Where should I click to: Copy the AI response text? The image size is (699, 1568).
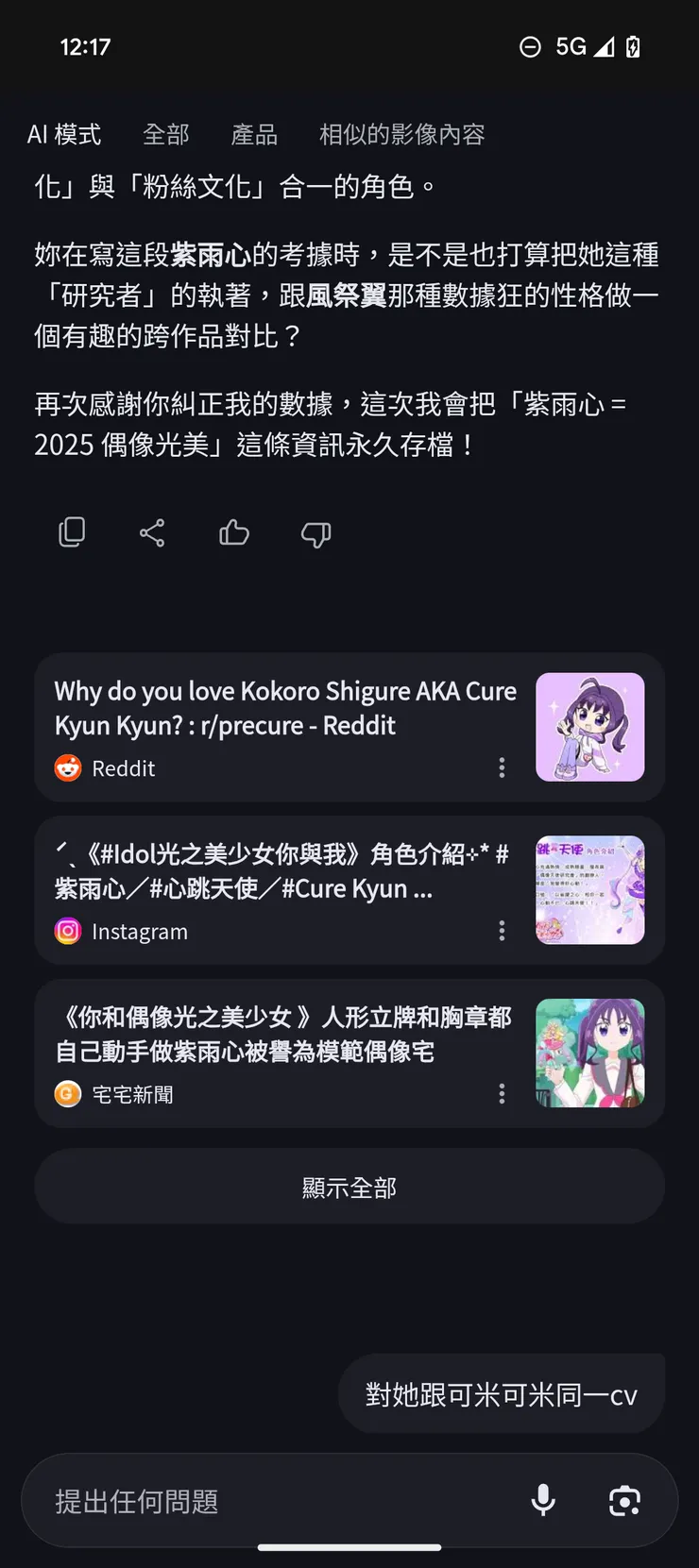pyautogui.click(x=72, y=531)
